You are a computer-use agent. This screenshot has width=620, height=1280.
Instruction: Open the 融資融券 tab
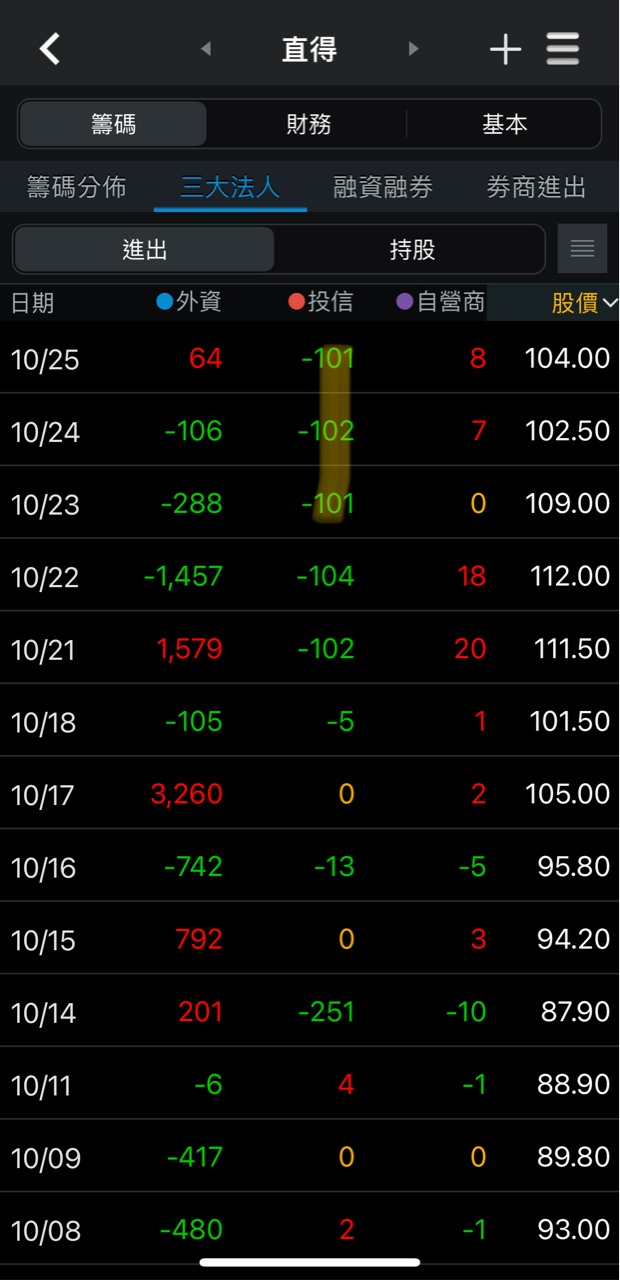[383, 187]
